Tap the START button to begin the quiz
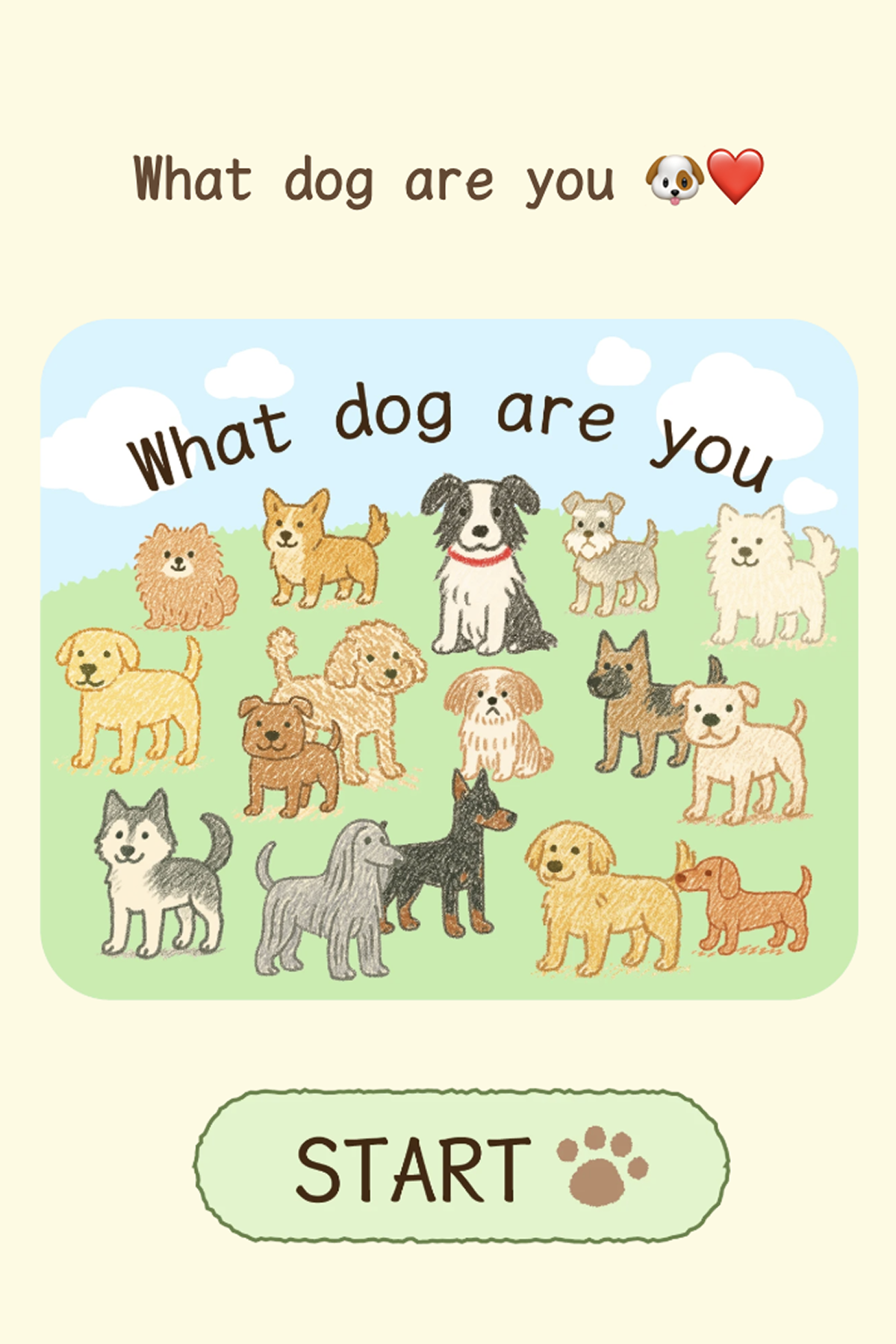The image size is (896, 1344). click(461, 1166)
